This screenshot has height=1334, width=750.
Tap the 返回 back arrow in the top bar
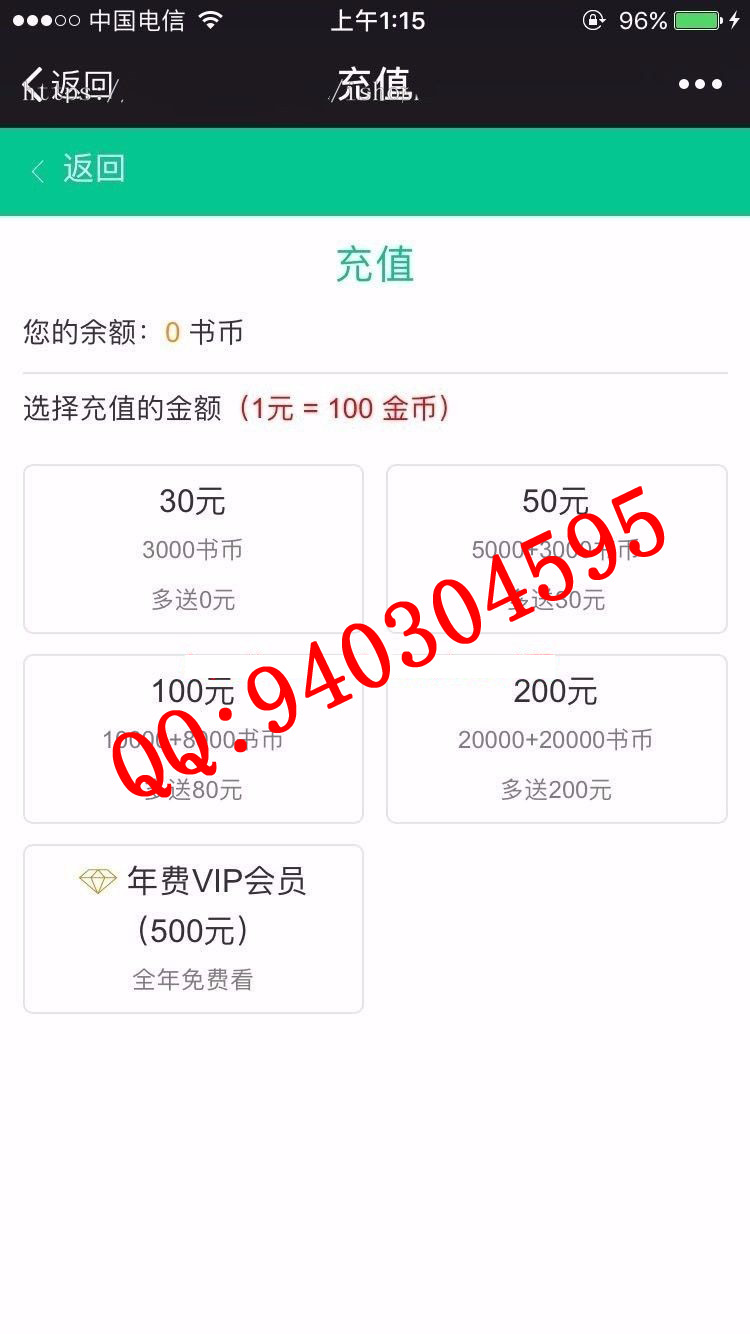(66, 83)
